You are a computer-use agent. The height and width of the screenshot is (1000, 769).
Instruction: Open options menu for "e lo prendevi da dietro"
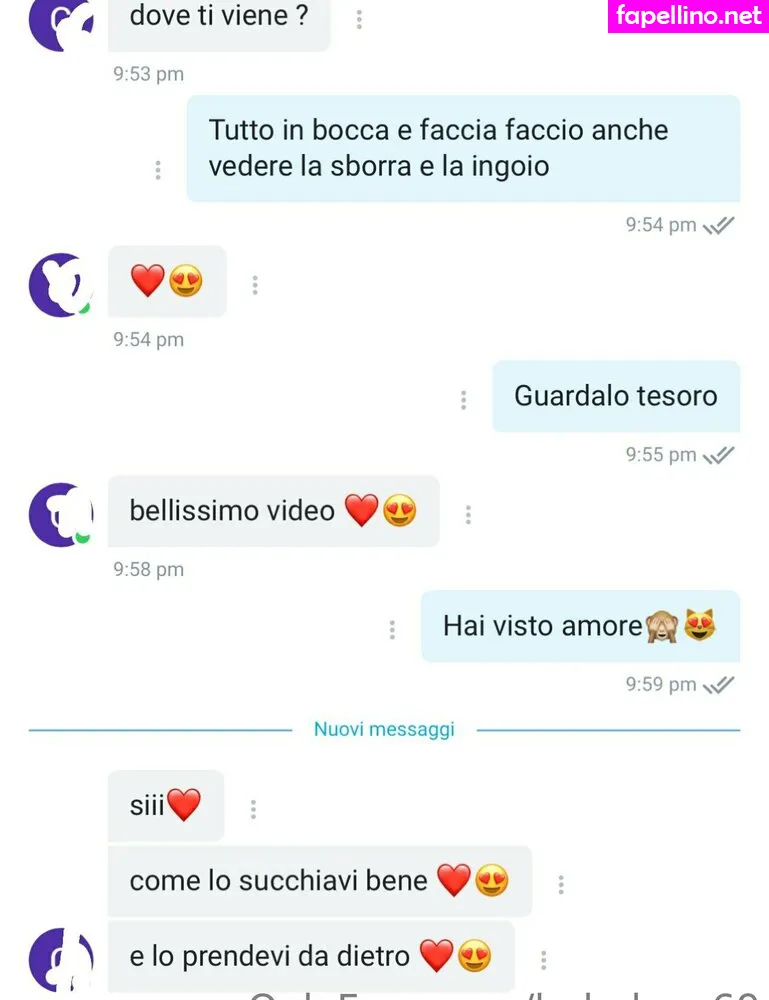tap(544, 958)
